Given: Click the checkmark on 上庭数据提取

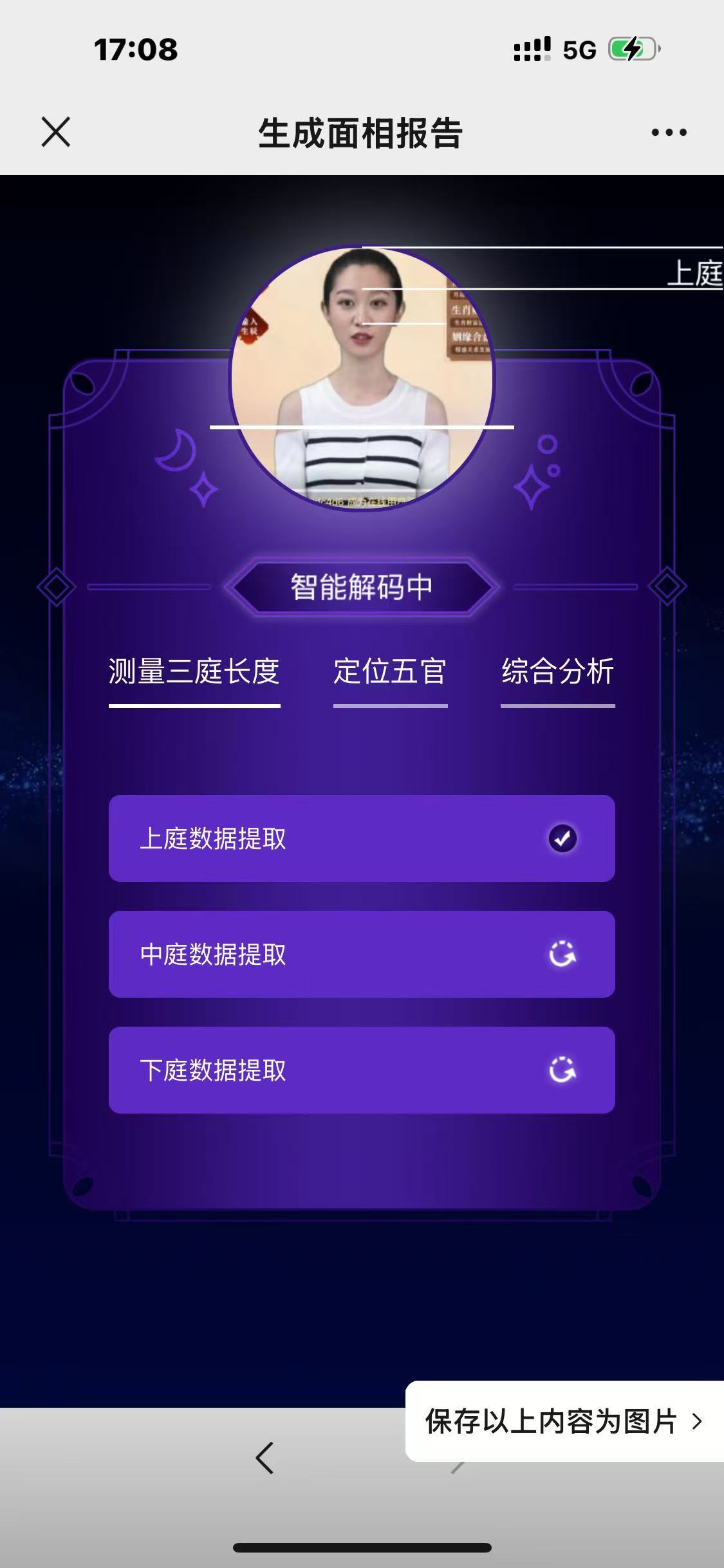Looking at the screenshot, I should coord(562,838).
